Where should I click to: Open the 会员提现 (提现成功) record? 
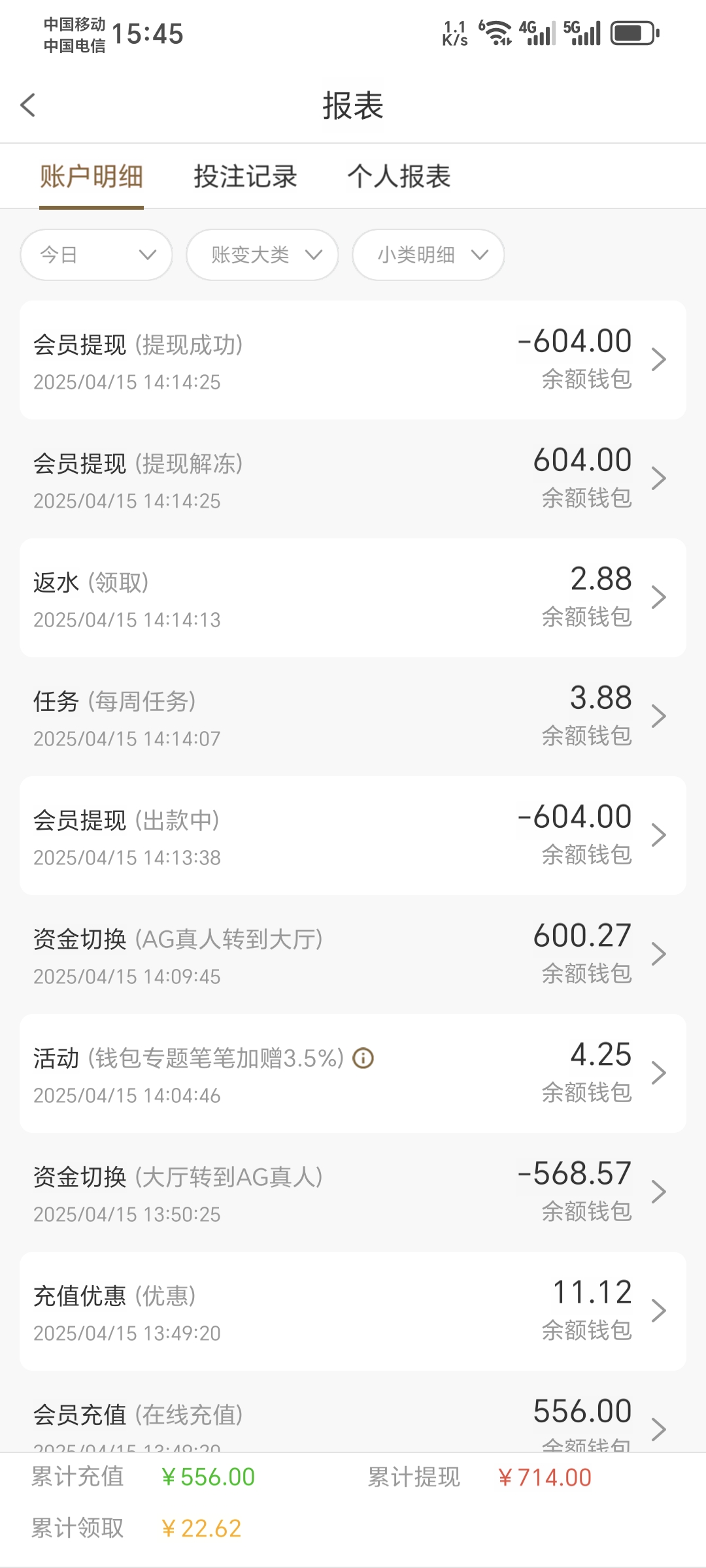point(353,360)
